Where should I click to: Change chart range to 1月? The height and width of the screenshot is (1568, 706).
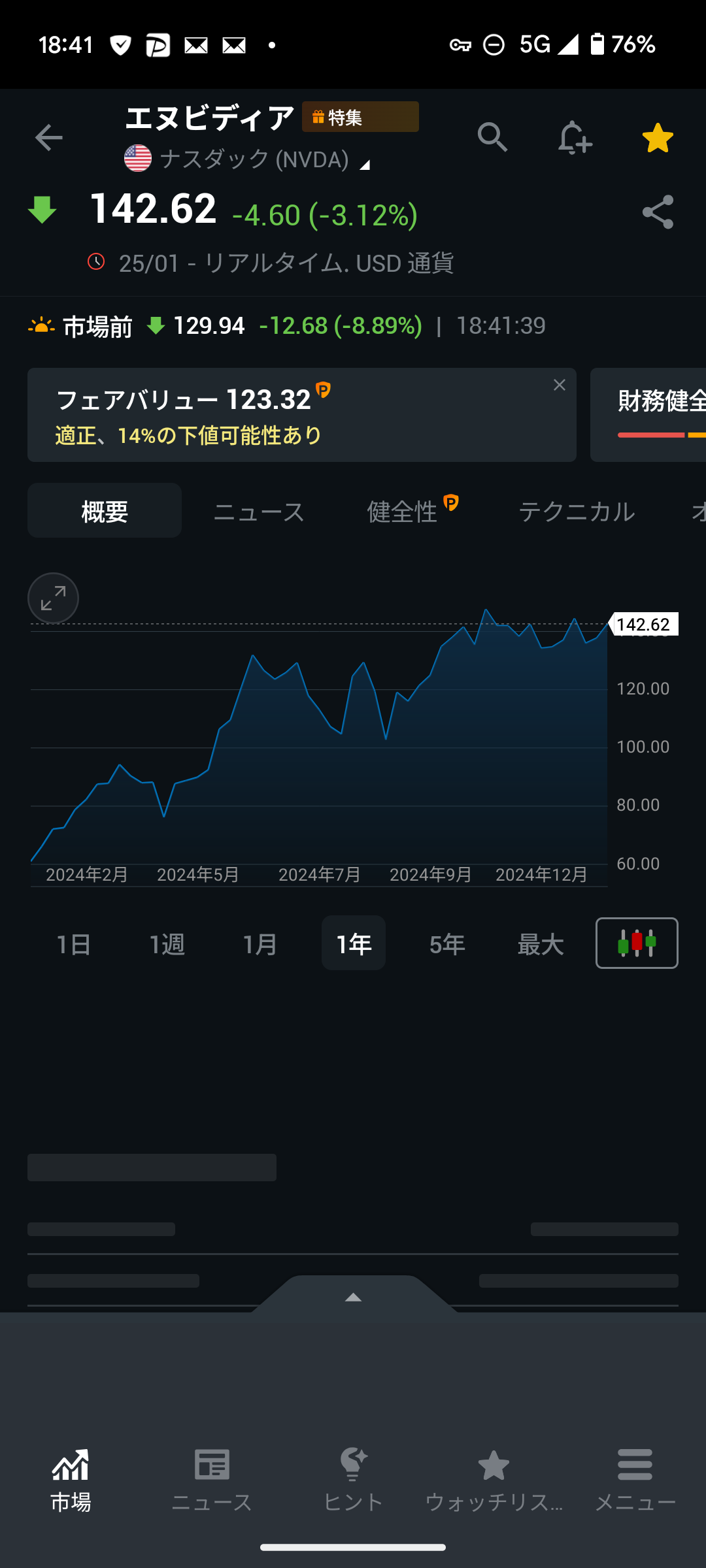(x=260, y=944)
